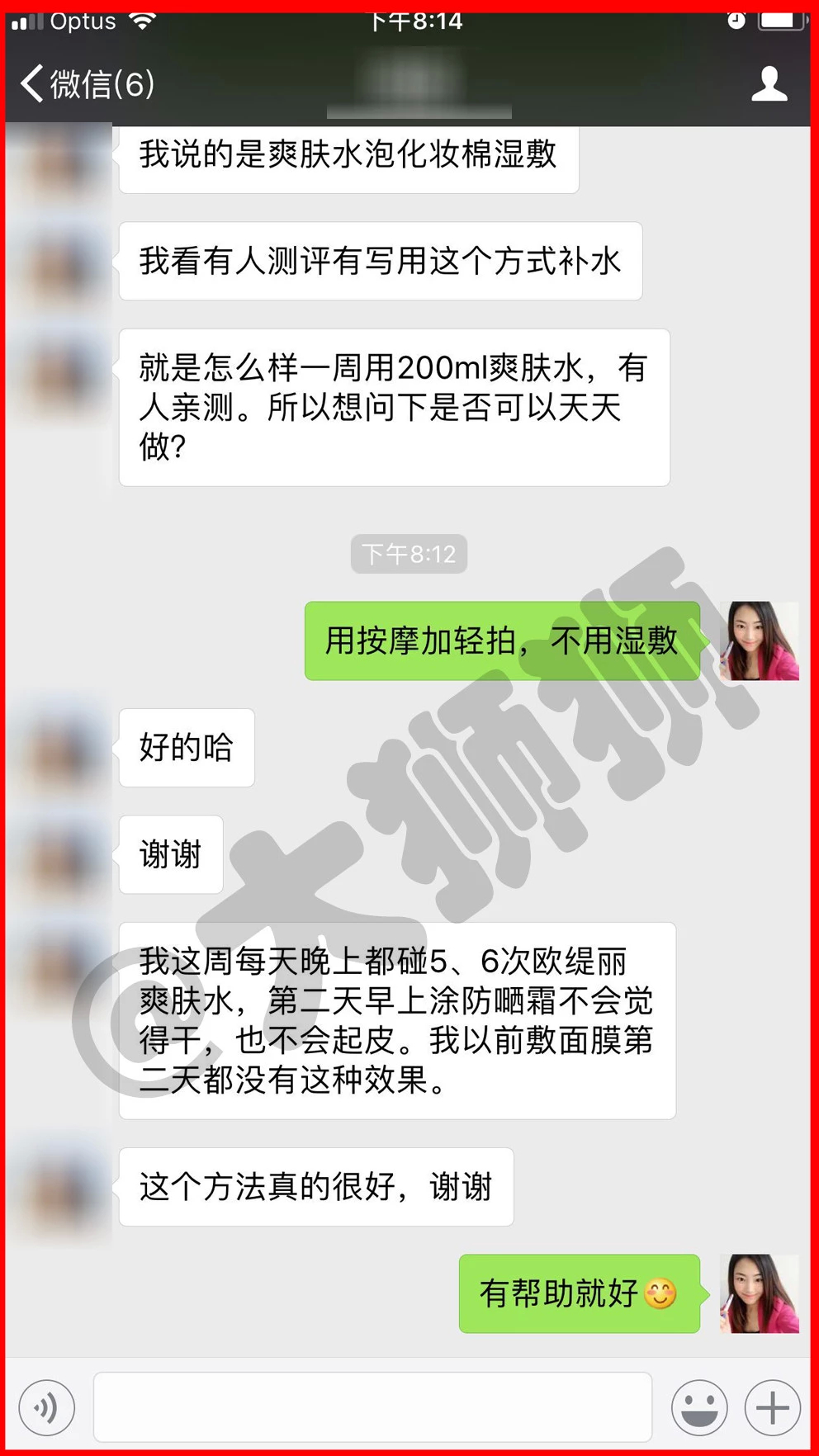
Task: Open chat details via the profile icon
Action: [x=769, y=83]
